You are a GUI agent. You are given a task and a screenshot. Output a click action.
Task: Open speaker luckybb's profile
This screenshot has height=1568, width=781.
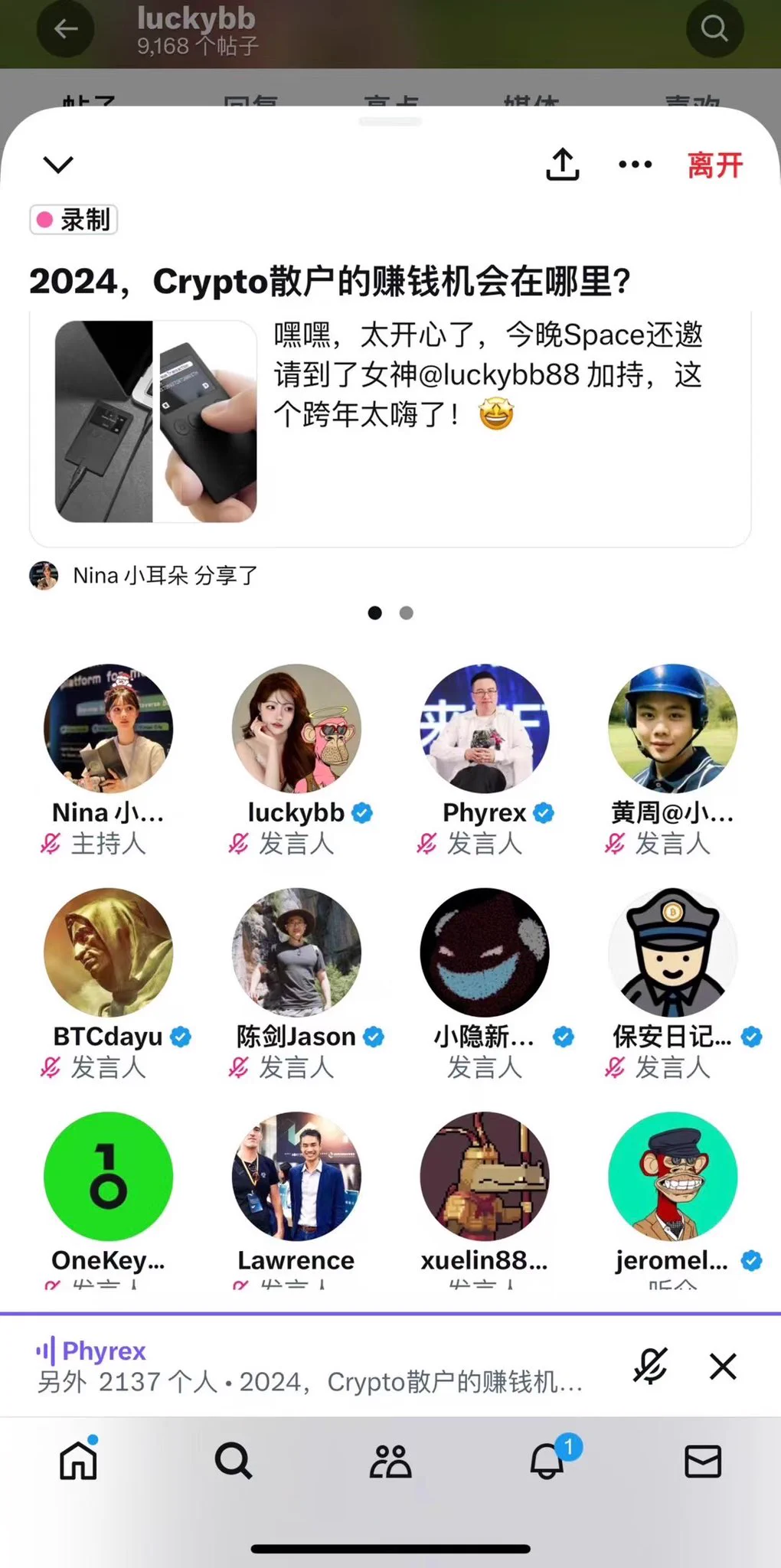pyautogui.click(x=296, y=728)
